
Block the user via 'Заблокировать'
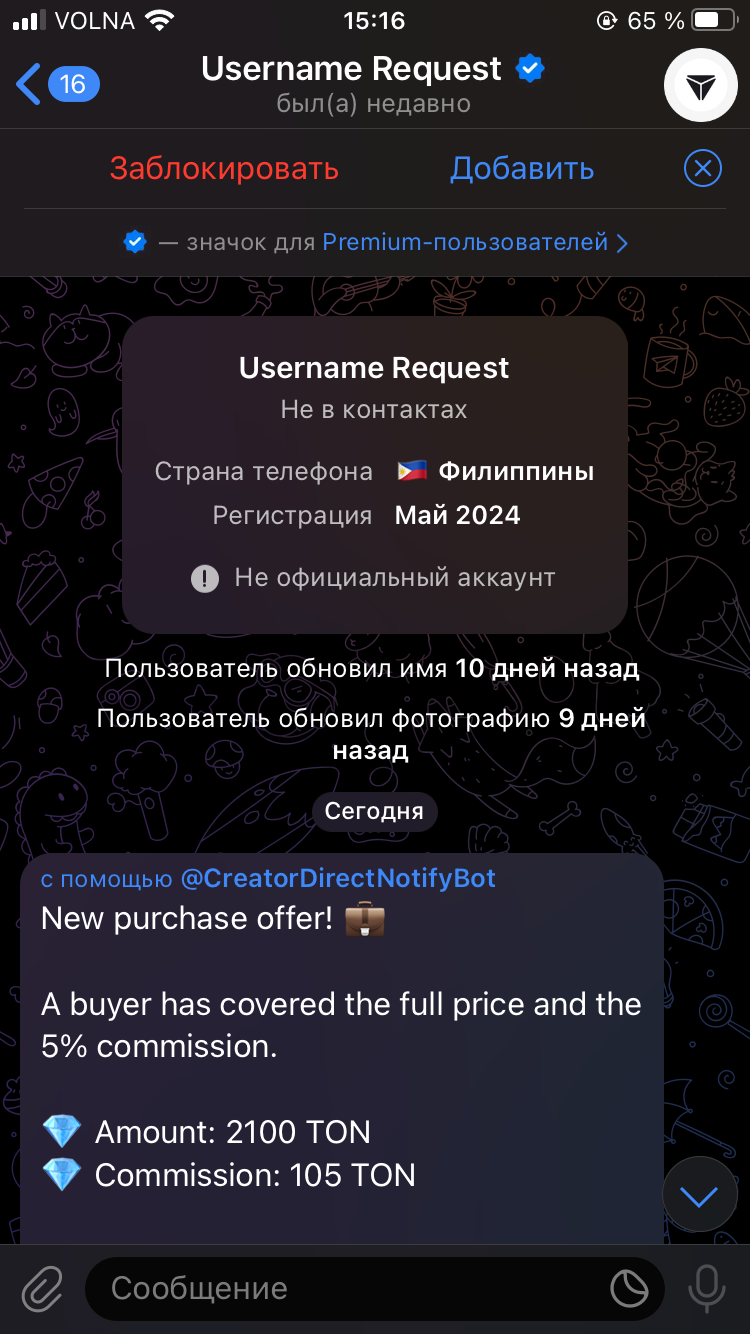coord(225,170)
